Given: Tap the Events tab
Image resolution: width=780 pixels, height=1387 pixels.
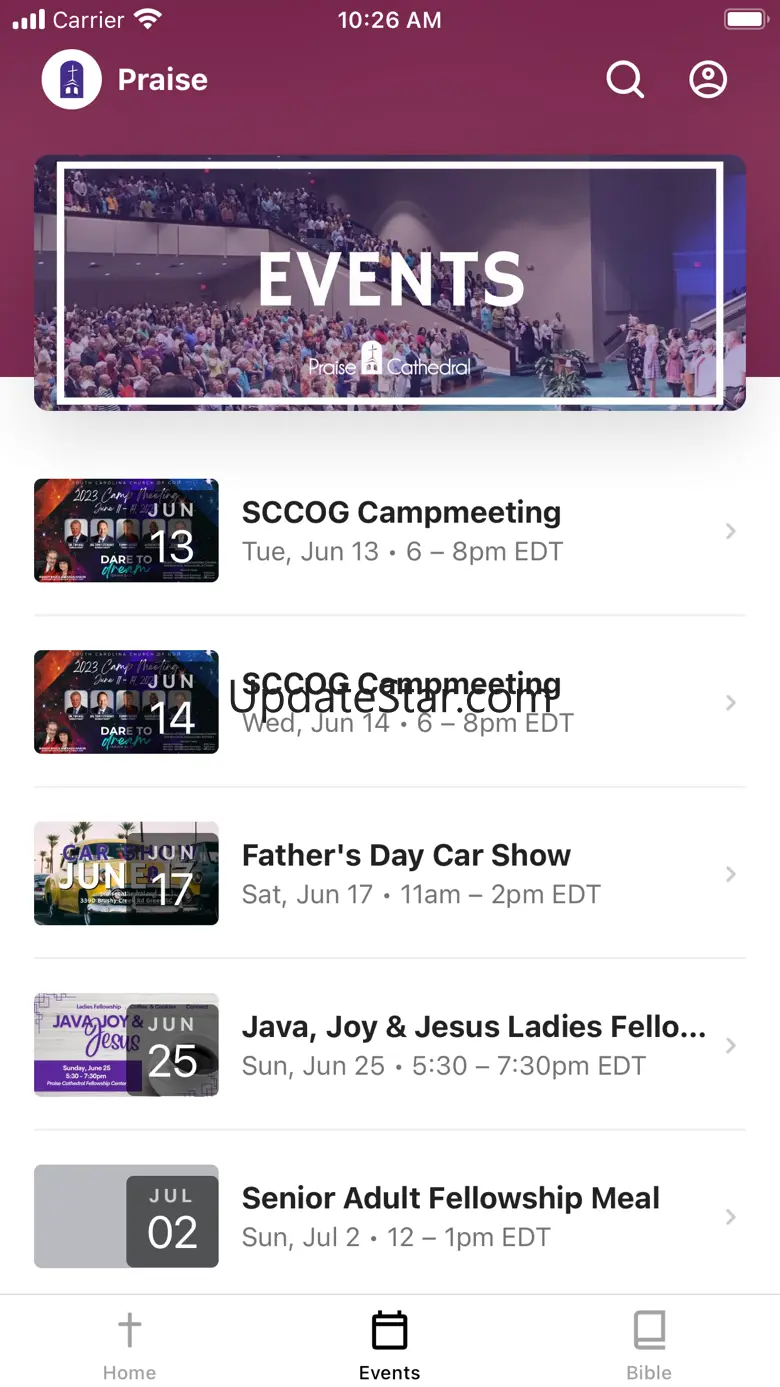Looking at the screenshot, I should (x=389, y=1345).
